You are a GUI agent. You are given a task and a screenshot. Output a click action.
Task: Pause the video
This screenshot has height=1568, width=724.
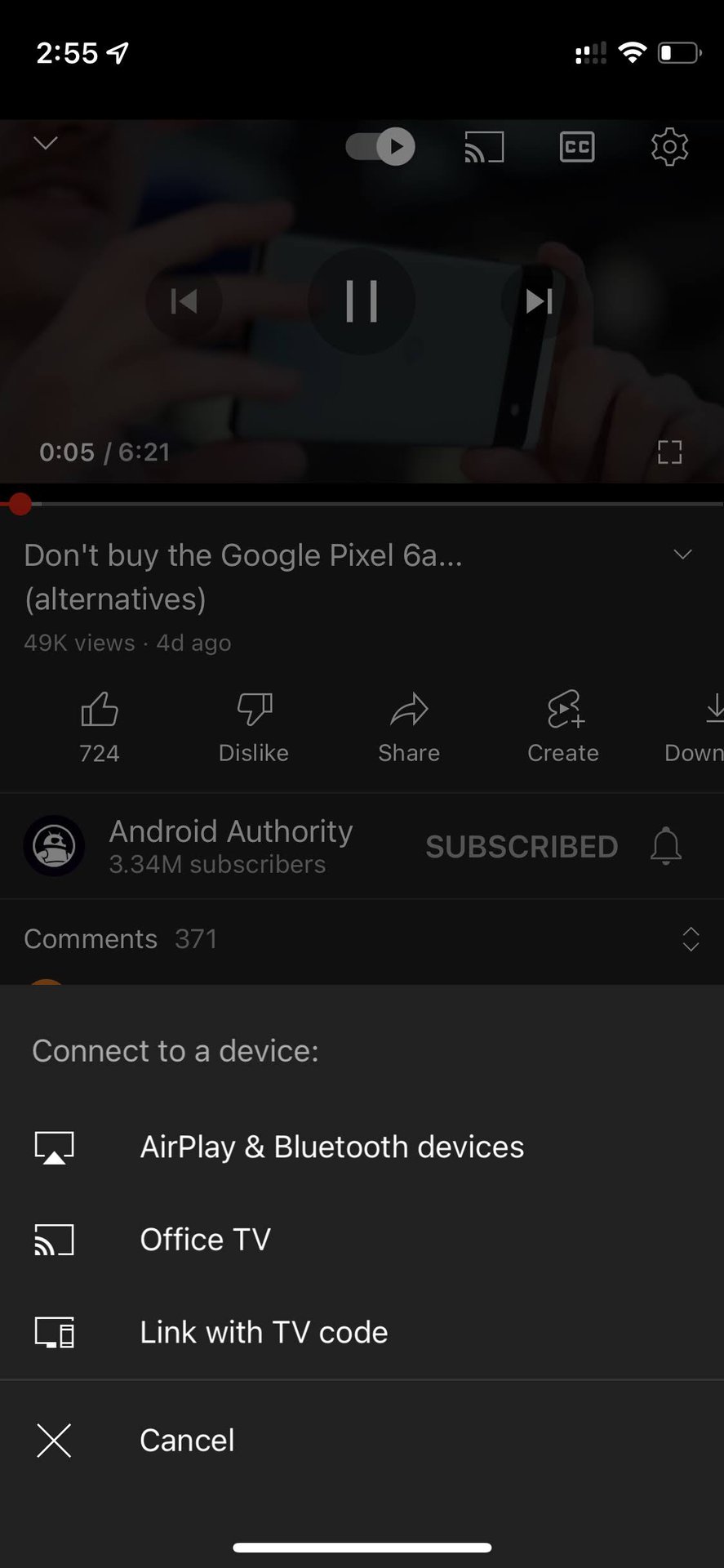pos(361,301)
